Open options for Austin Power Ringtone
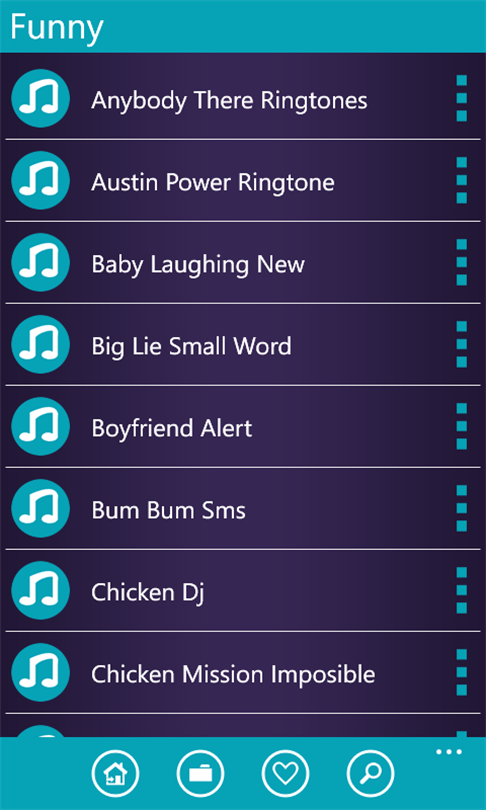This screenshot has height=810, width=486. [x=462, y=180]
